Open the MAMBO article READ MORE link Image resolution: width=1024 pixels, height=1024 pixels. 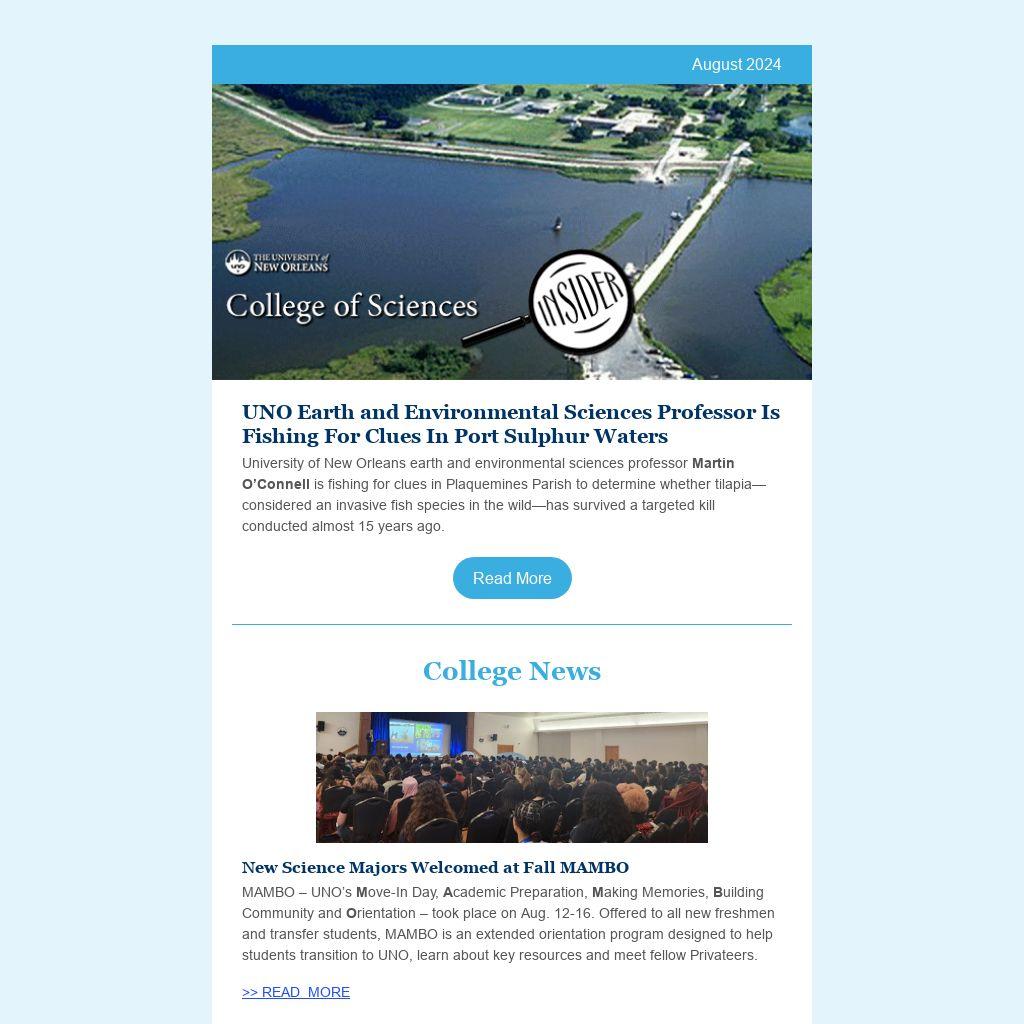pyautogui.click(x=296, y=992)
